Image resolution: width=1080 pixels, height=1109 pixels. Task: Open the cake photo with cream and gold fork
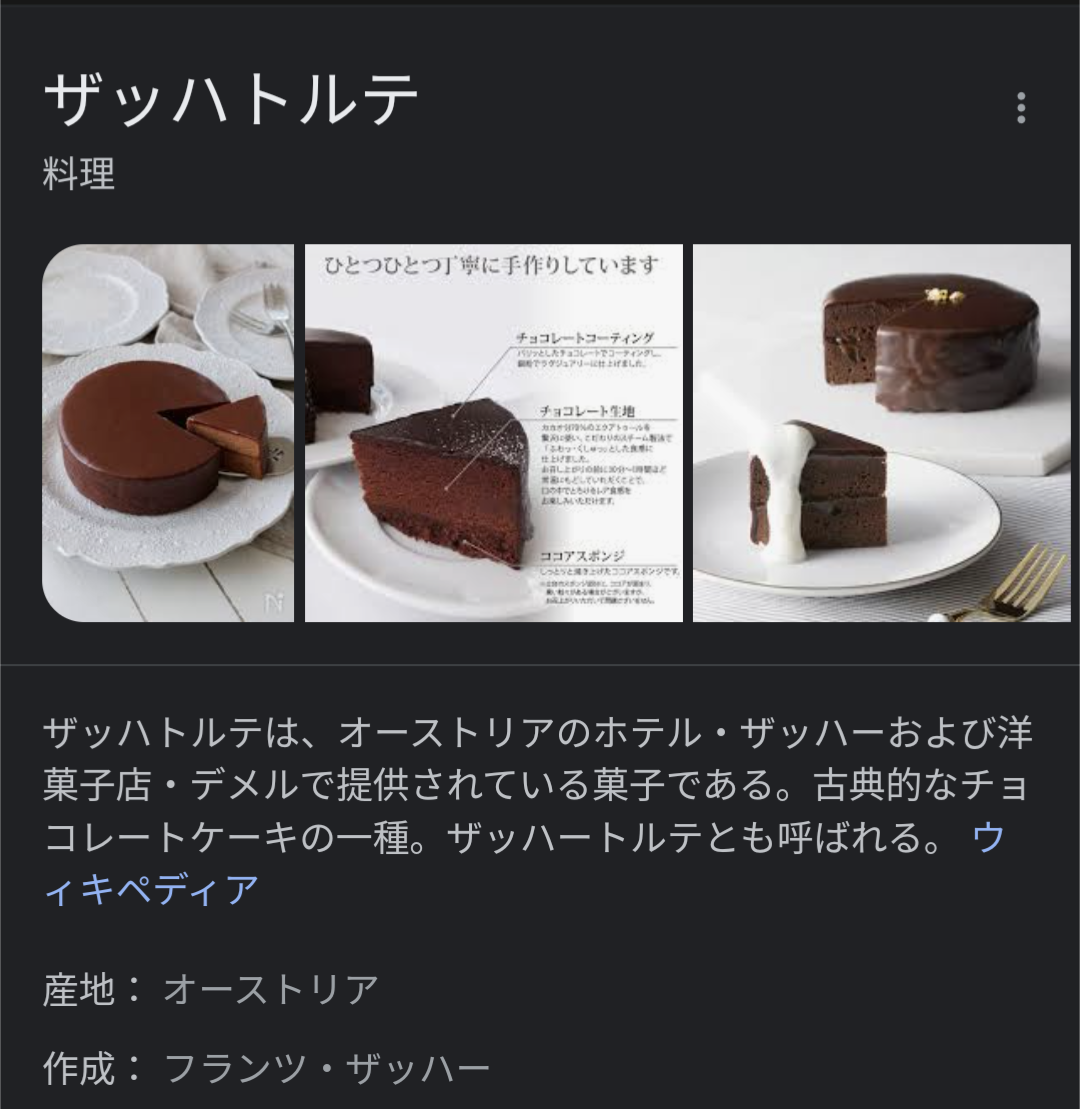click(881, 432)
